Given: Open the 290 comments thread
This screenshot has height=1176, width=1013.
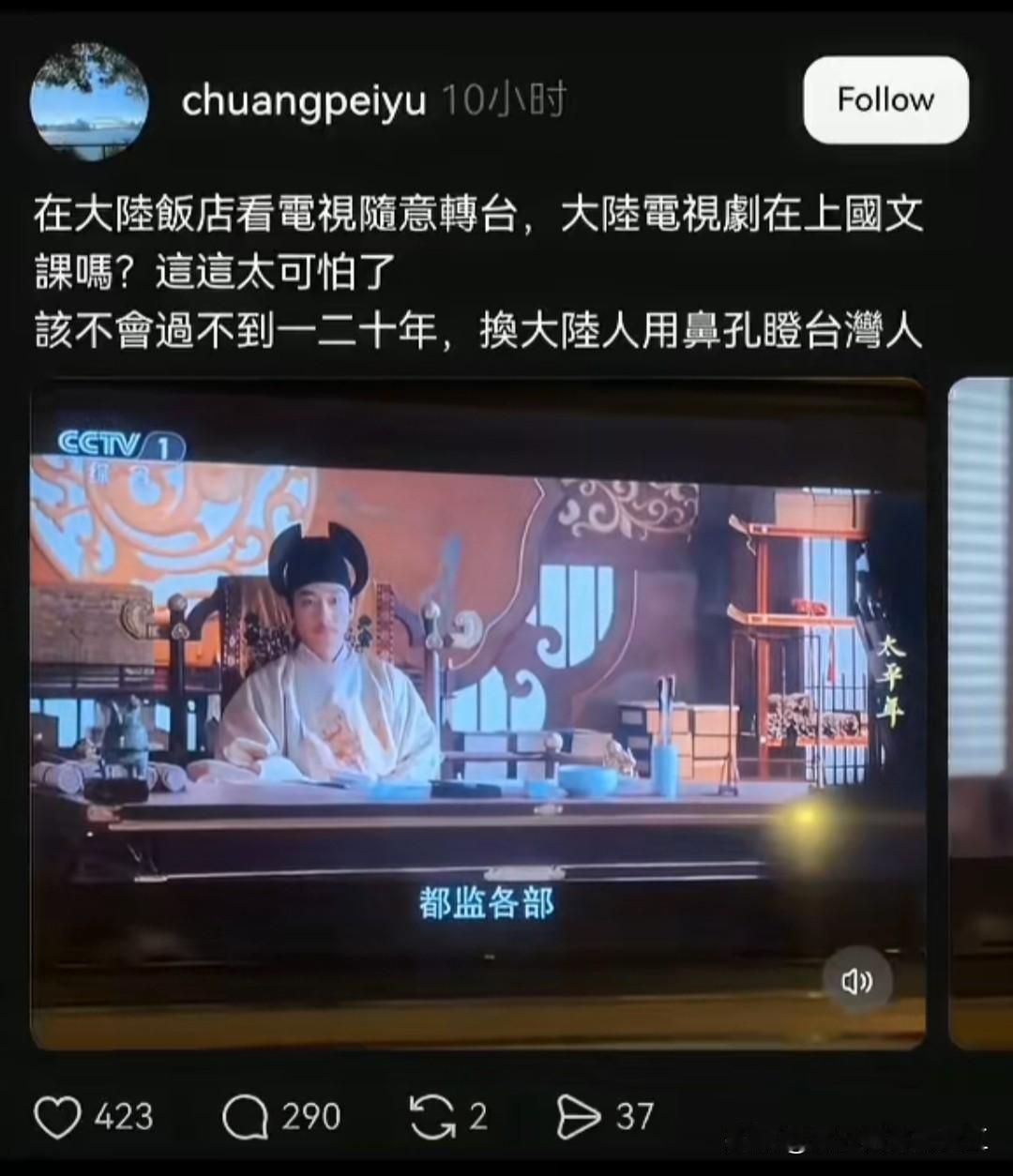Looking at the screenshot, I should (x=310, y=1116).
